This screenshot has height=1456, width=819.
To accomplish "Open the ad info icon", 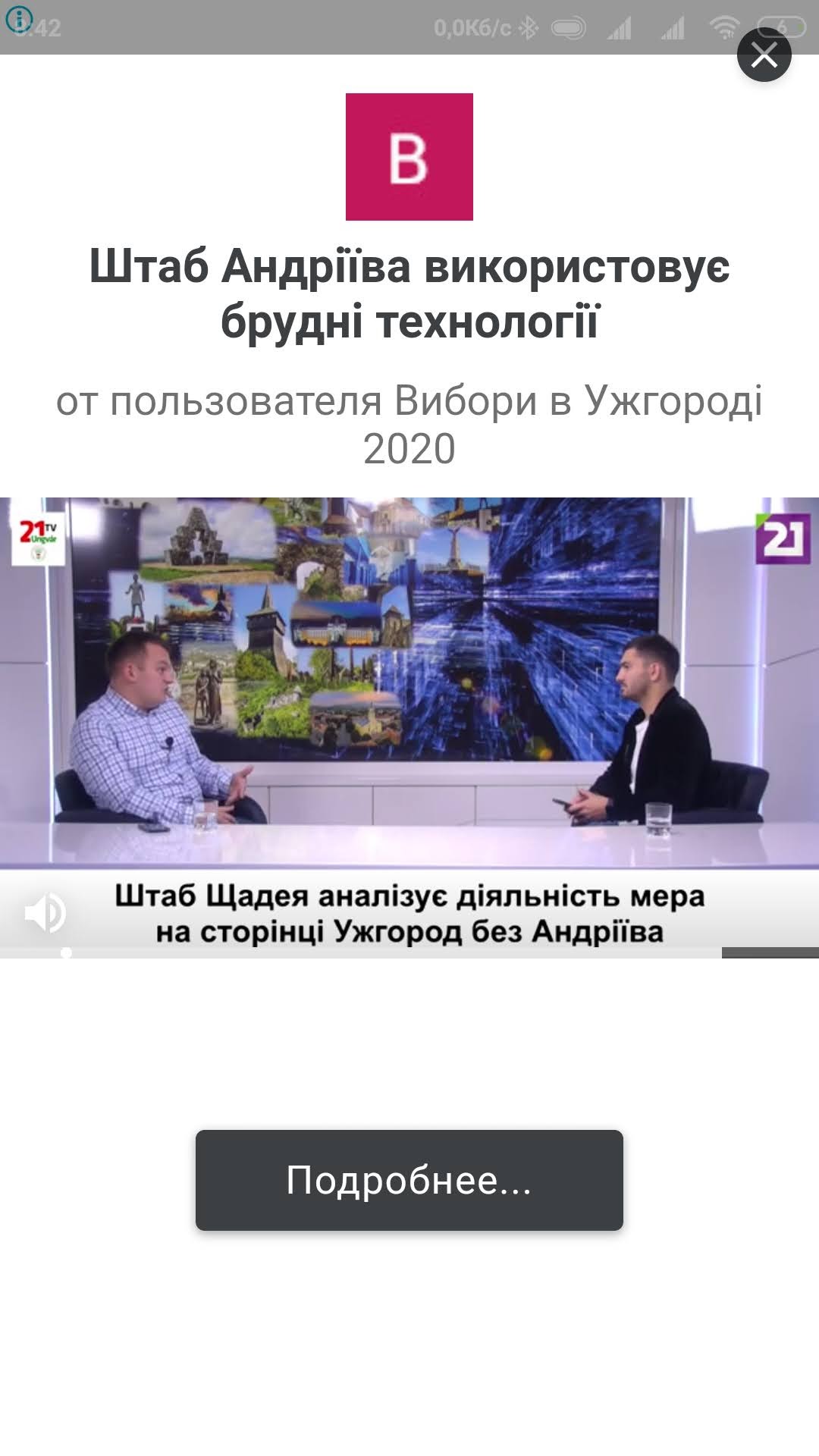I will pyautogui.click(x=18, y=18).
